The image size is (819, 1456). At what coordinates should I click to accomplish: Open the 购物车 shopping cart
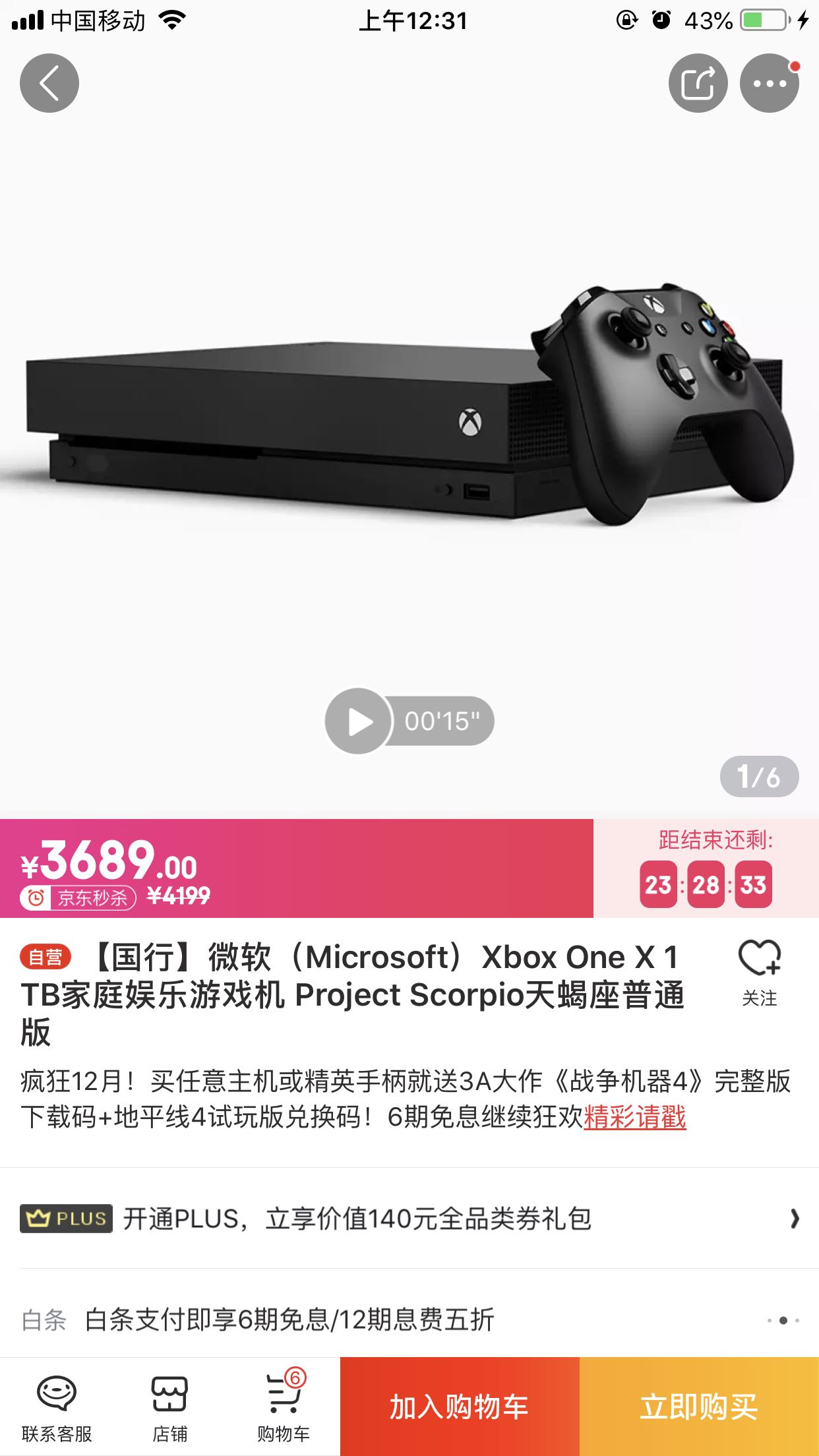(x=284, y=1407)
